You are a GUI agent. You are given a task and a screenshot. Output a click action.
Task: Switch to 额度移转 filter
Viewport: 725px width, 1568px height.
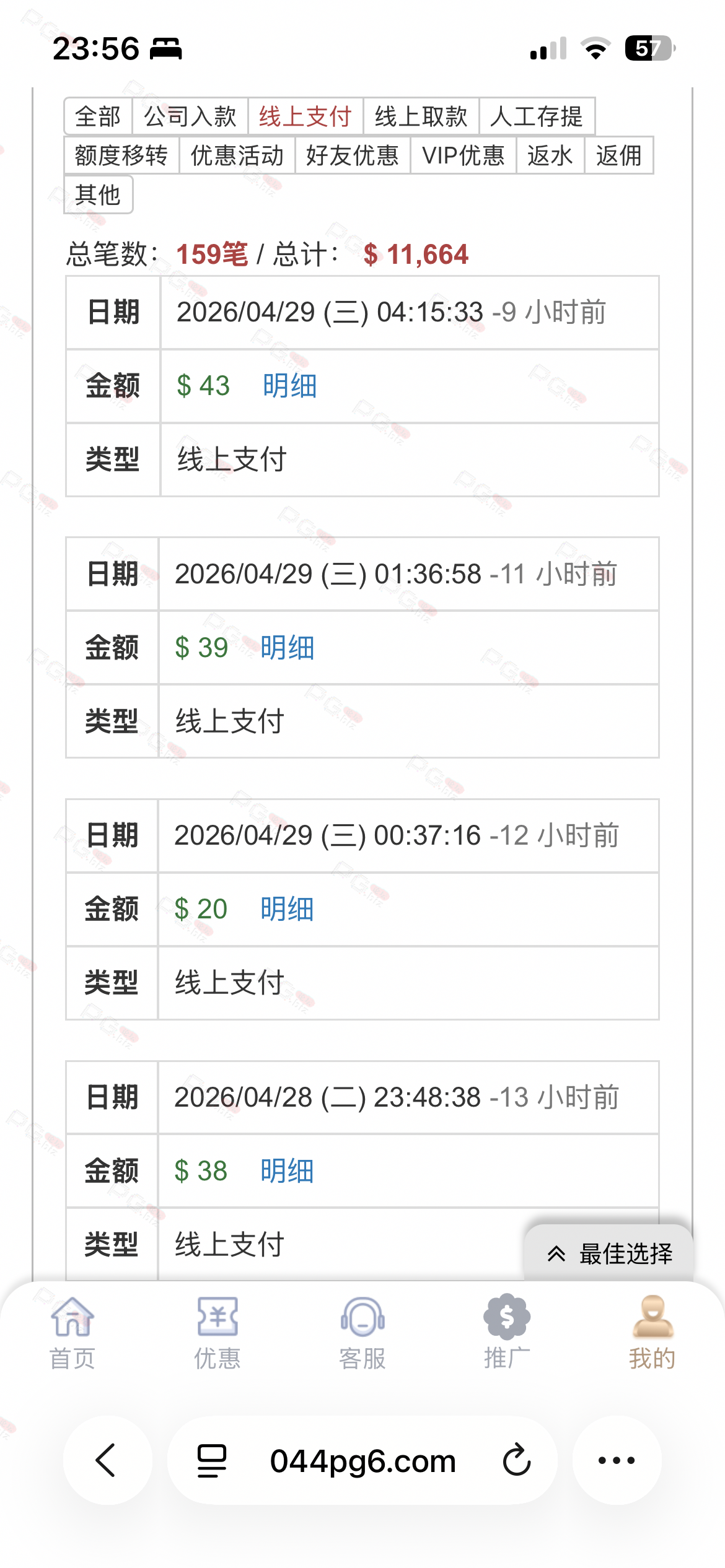coord(121,155)
